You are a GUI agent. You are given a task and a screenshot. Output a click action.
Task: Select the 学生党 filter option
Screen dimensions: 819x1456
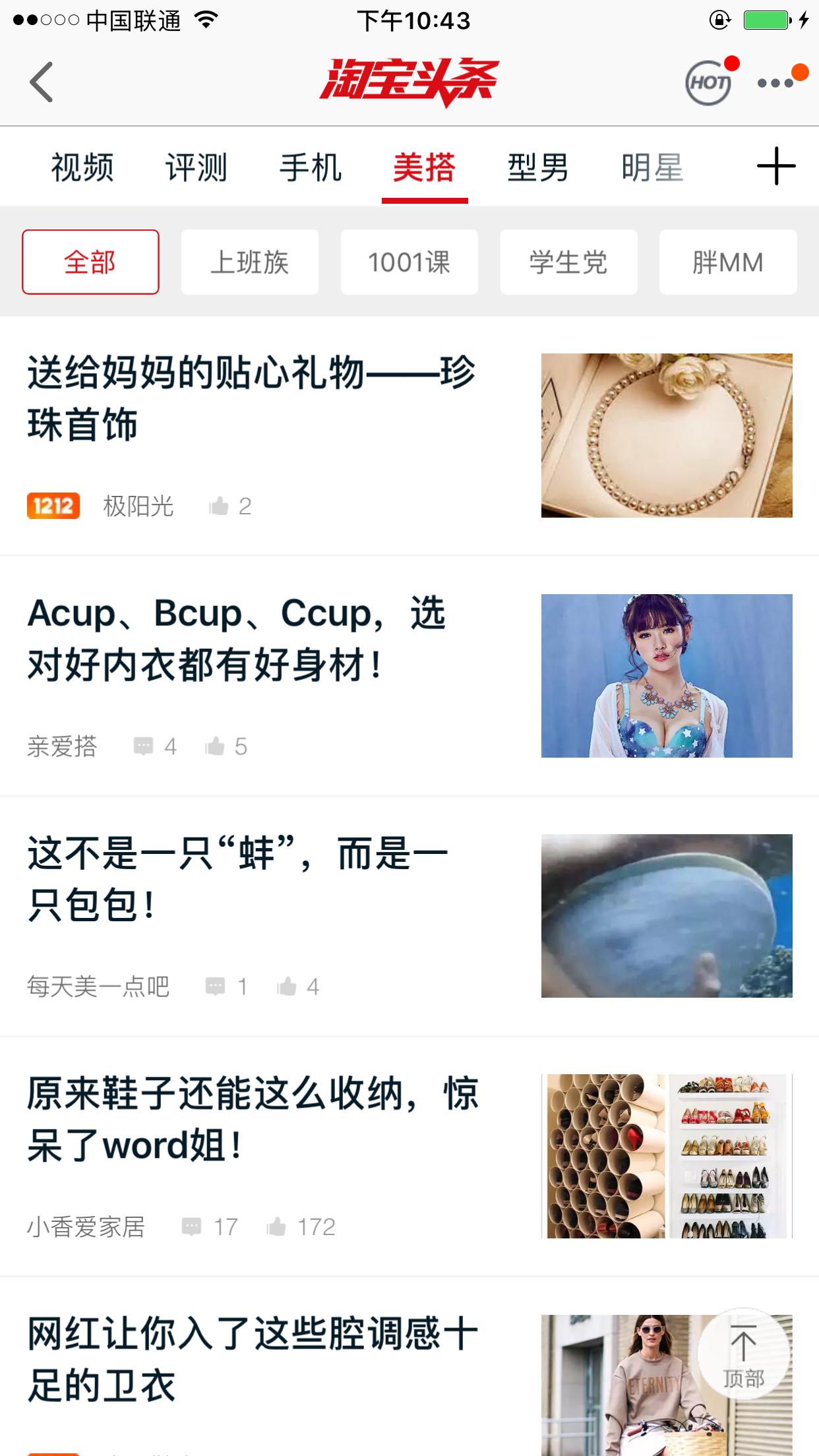(568, 261)
